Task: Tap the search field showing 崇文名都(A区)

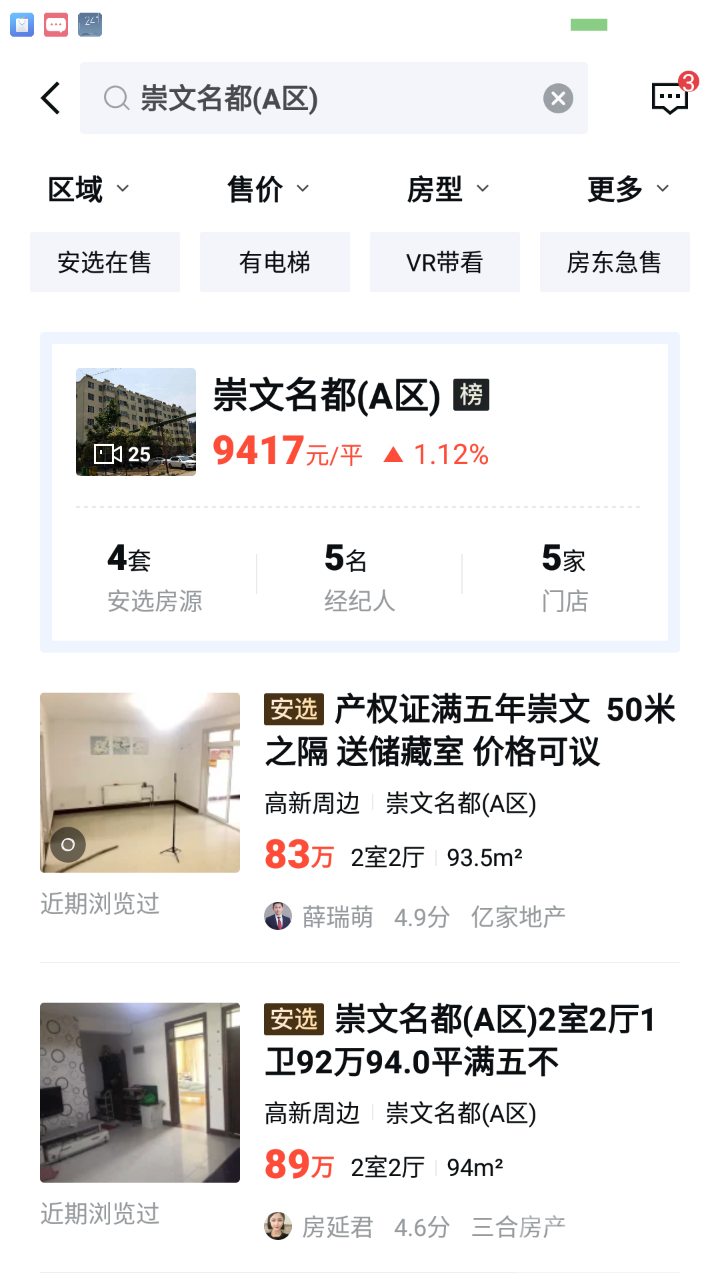Action: pos(320,98)
